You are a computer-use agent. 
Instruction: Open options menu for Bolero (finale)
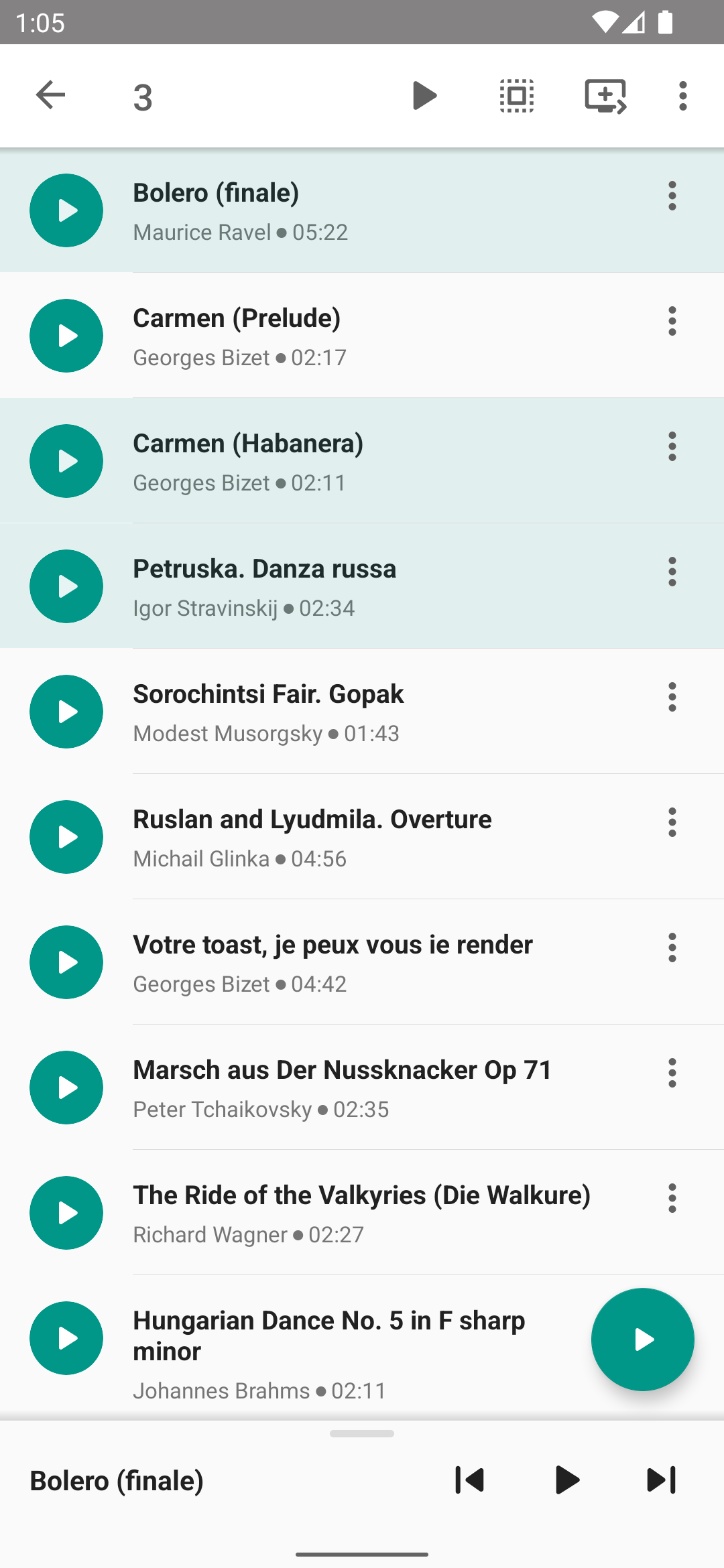(672, 196)
